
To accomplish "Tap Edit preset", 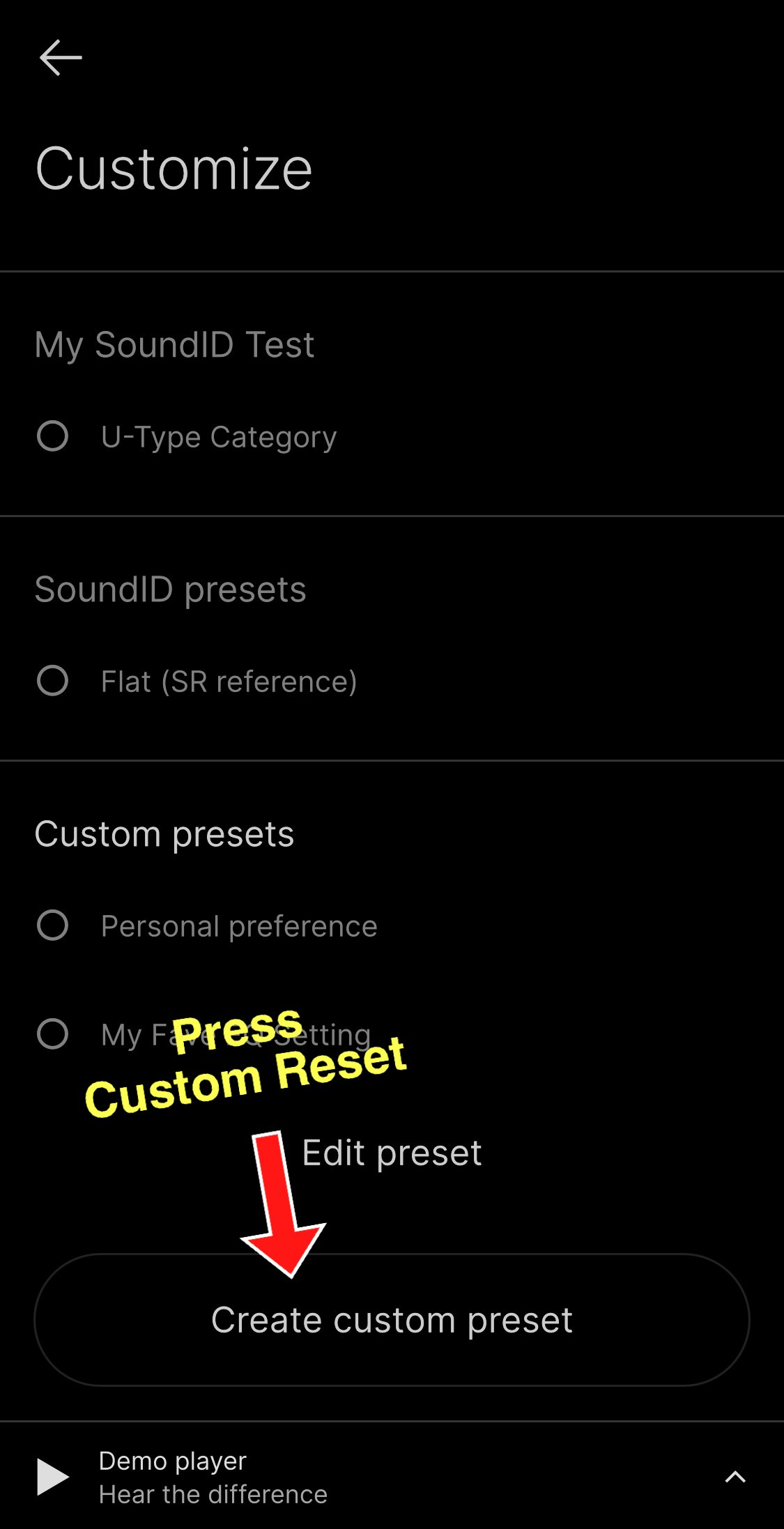I will coord(392,1153).
